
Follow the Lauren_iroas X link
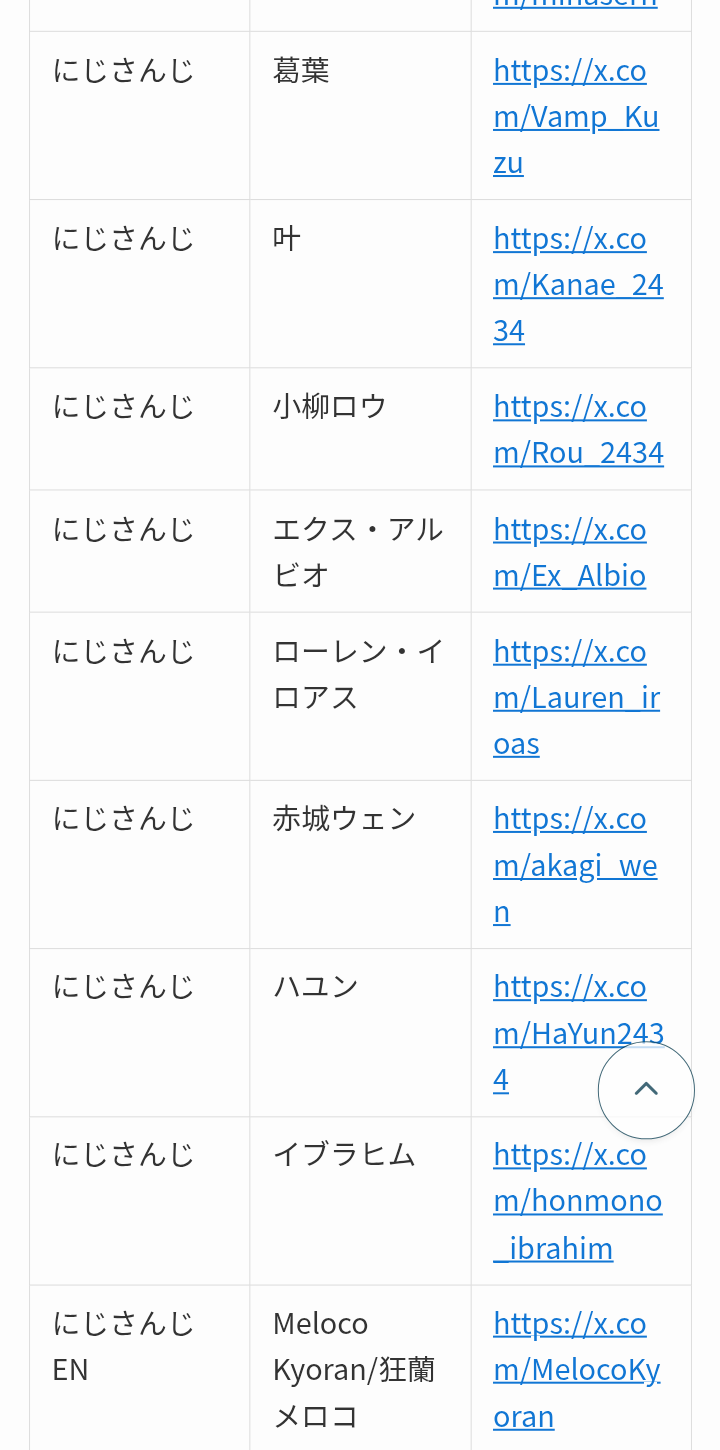[x=577, y=697]
